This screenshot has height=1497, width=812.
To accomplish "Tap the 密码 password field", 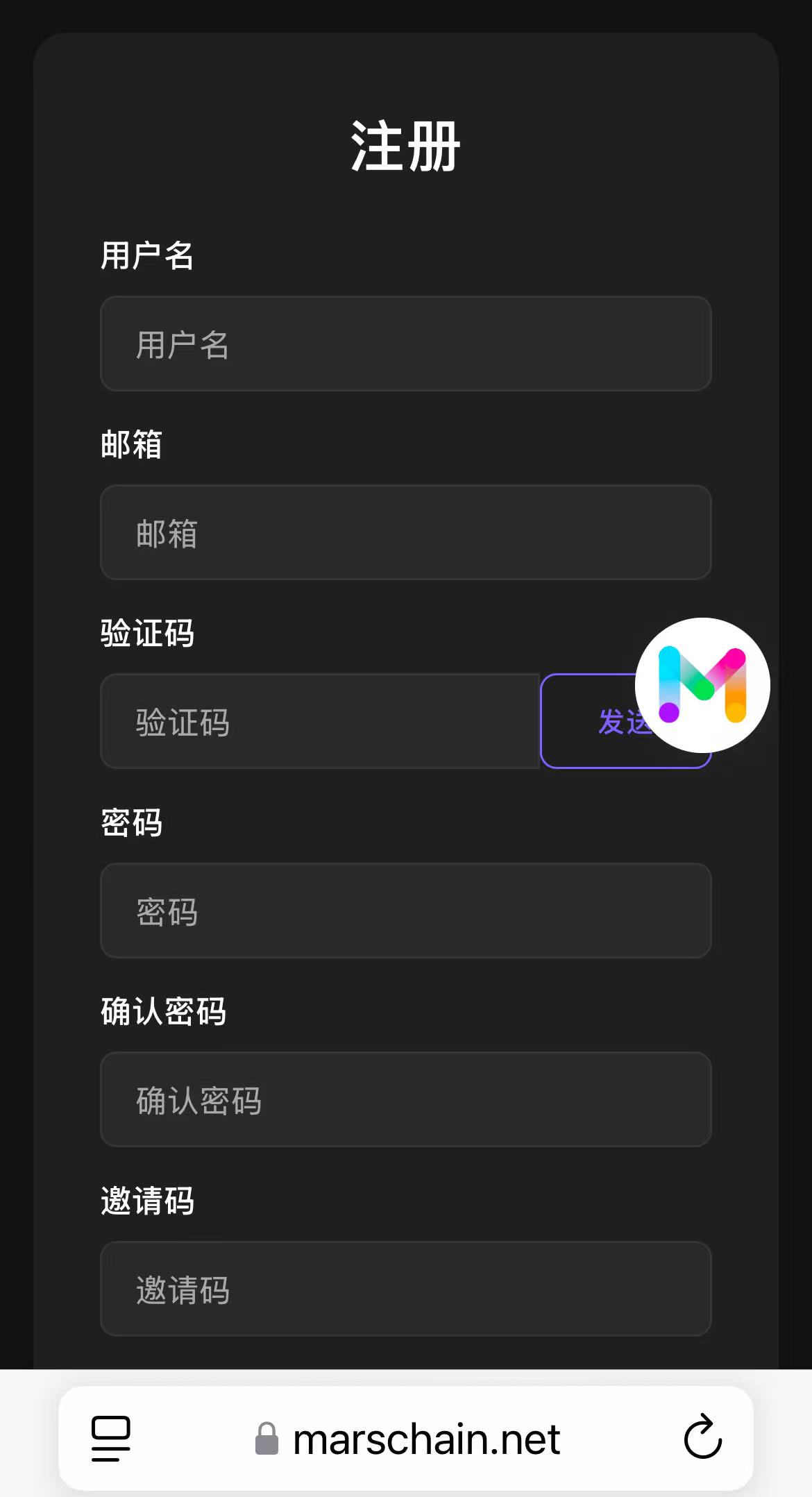I will pyautogui.click(x=406, y=911).
